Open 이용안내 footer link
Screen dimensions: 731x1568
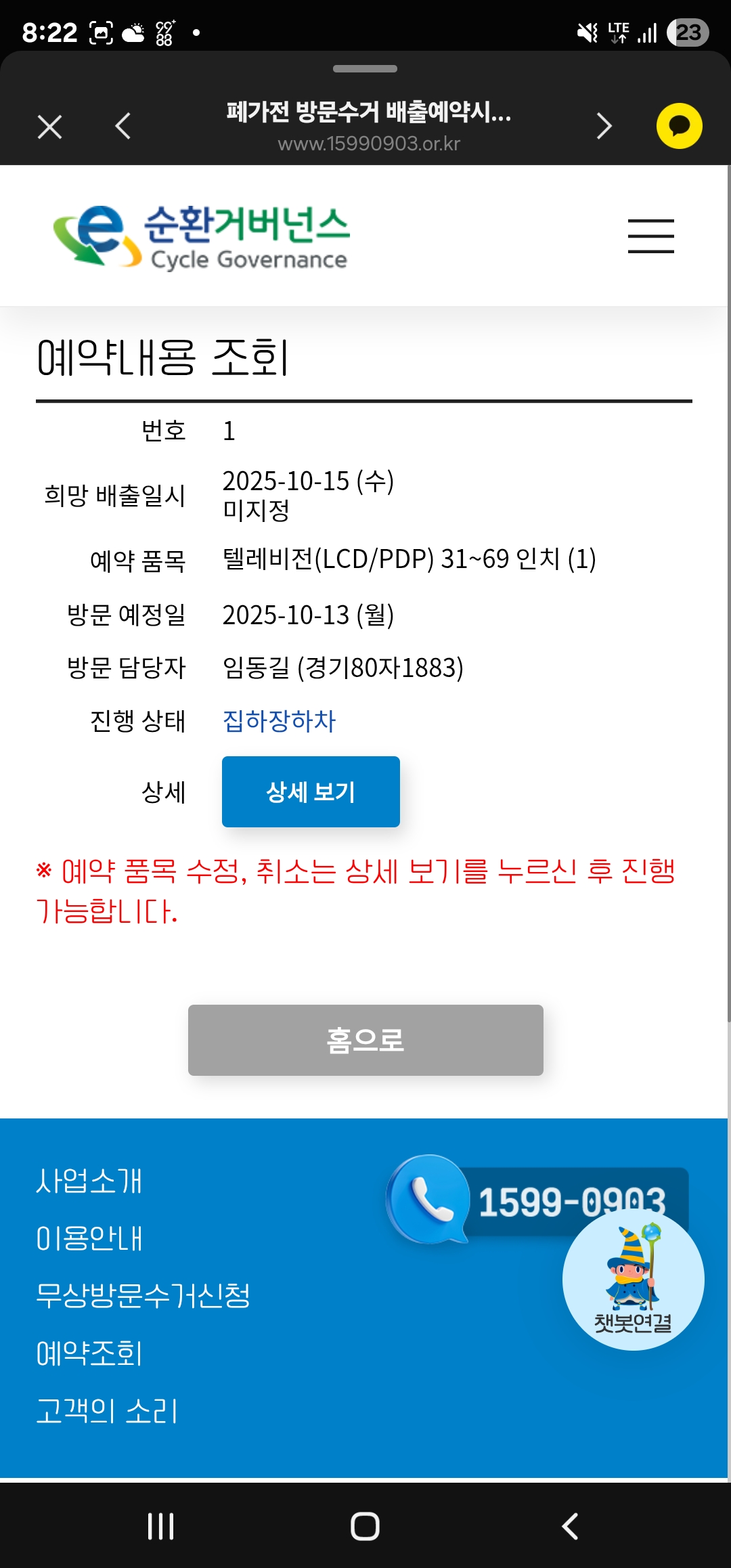point(89,1238)
